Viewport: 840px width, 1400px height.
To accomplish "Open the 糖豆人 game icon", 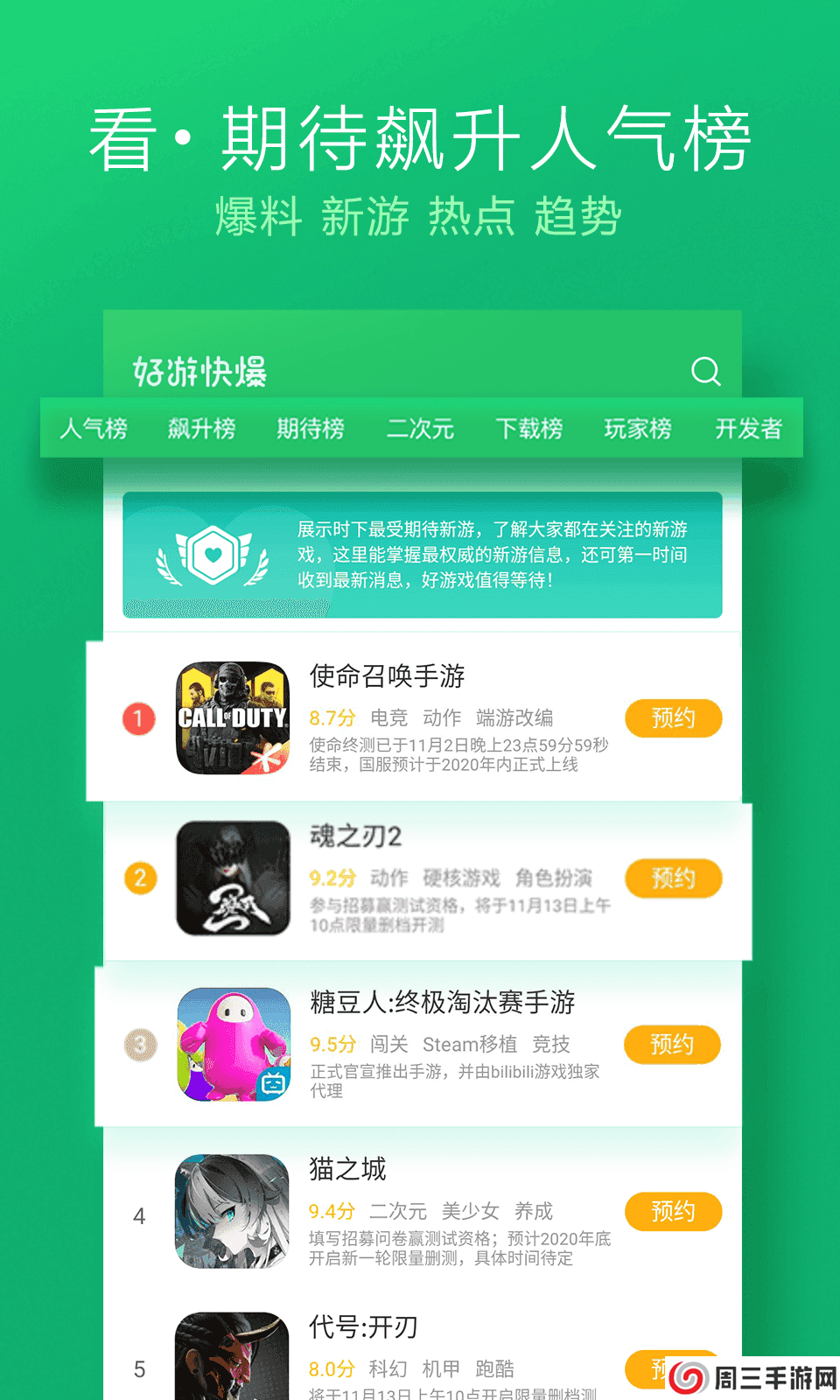I will click(x=232, y=1043).
